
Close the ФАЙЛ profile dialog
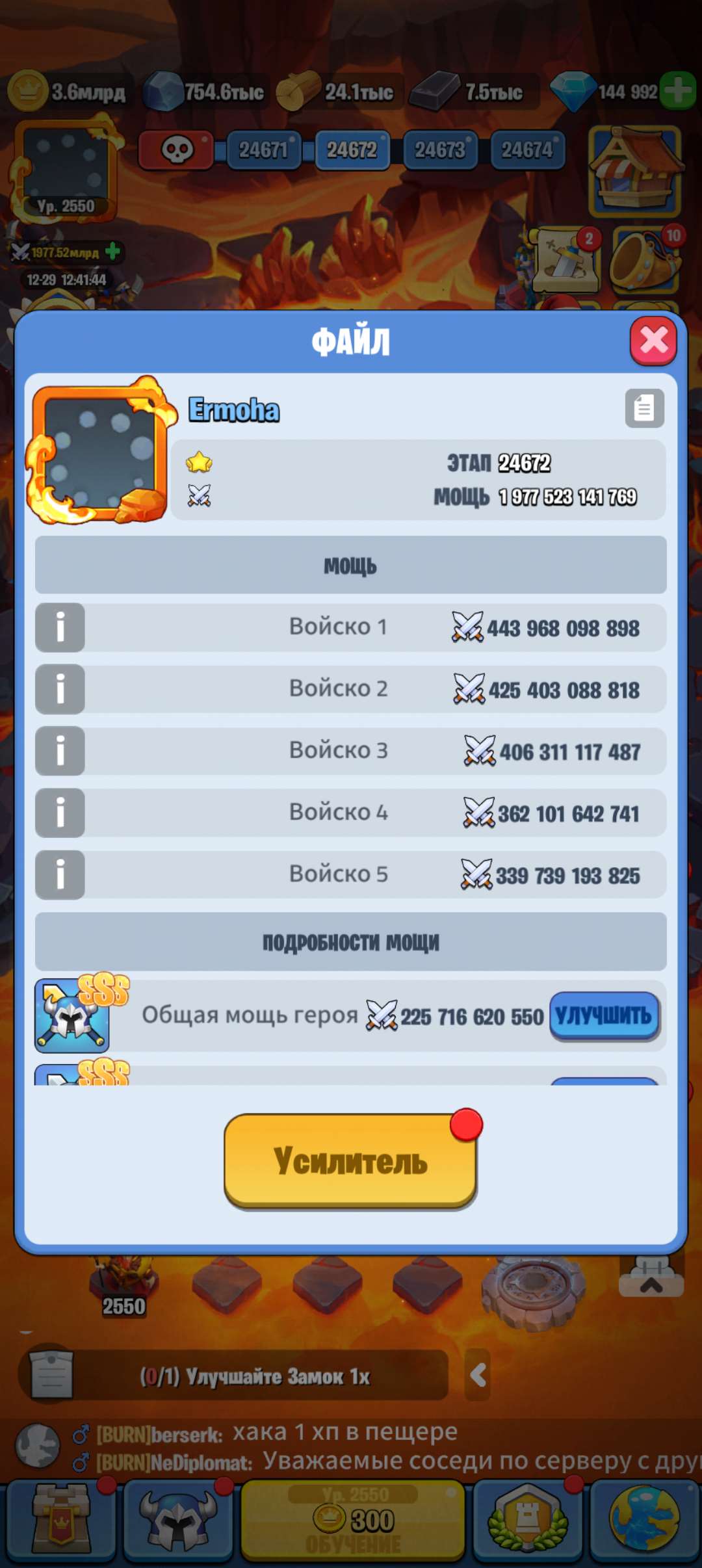click(x=653, y=341)
